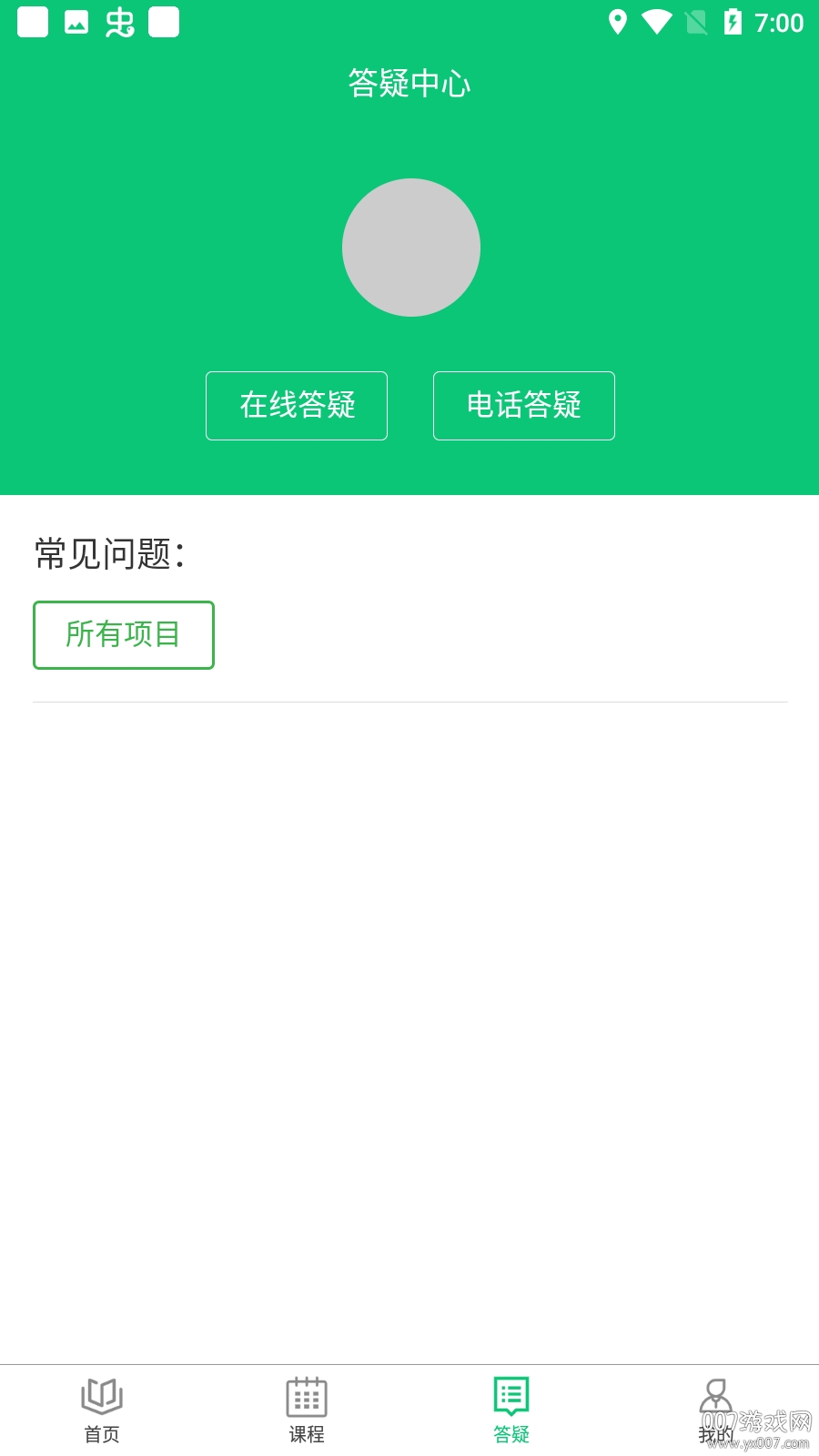Open 电话答疑 phone Q&A
Viewport: 819px width, 1456px height.
[x=524, y=406]
